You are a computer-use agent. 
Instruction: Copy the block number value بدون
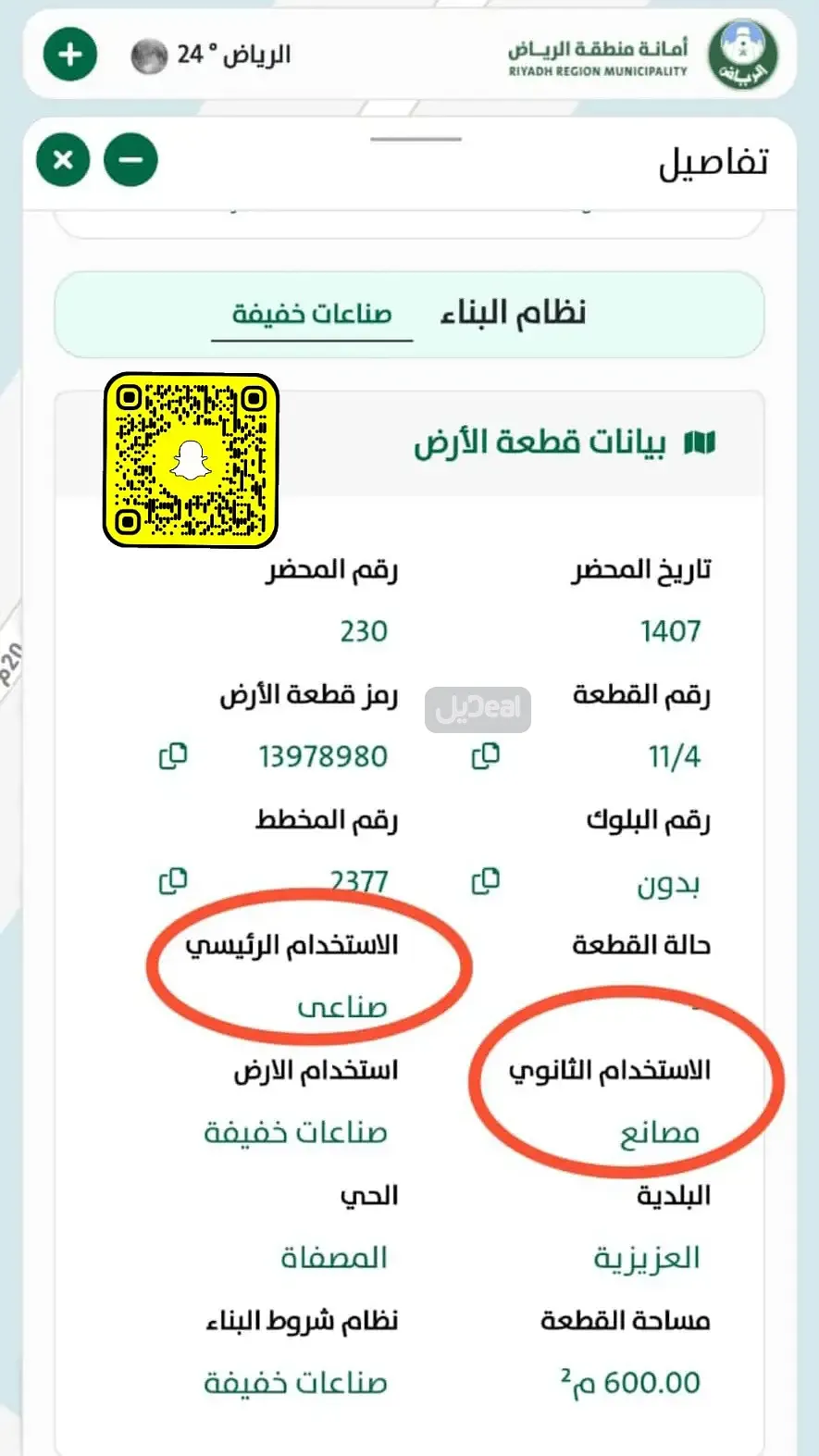[486, 881]
